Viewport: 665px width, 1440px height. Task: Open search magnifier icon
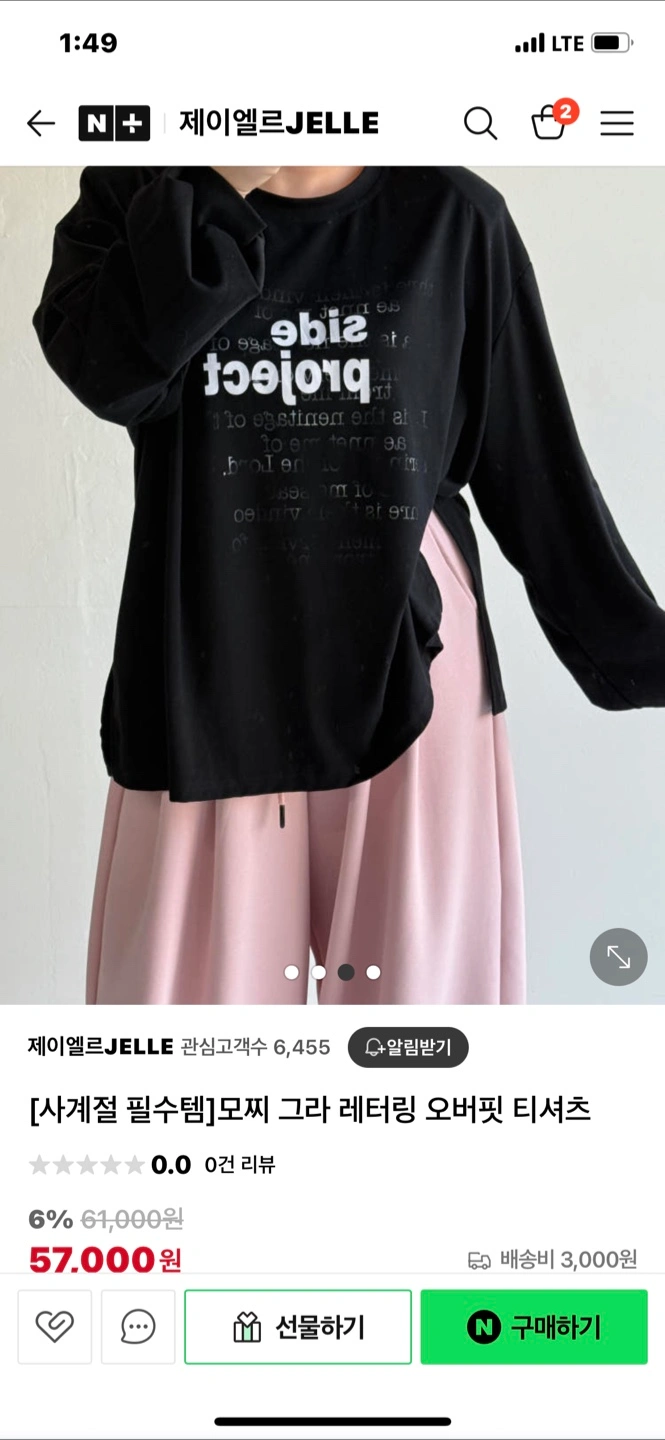pyautogui.click(x=480, y=124)
